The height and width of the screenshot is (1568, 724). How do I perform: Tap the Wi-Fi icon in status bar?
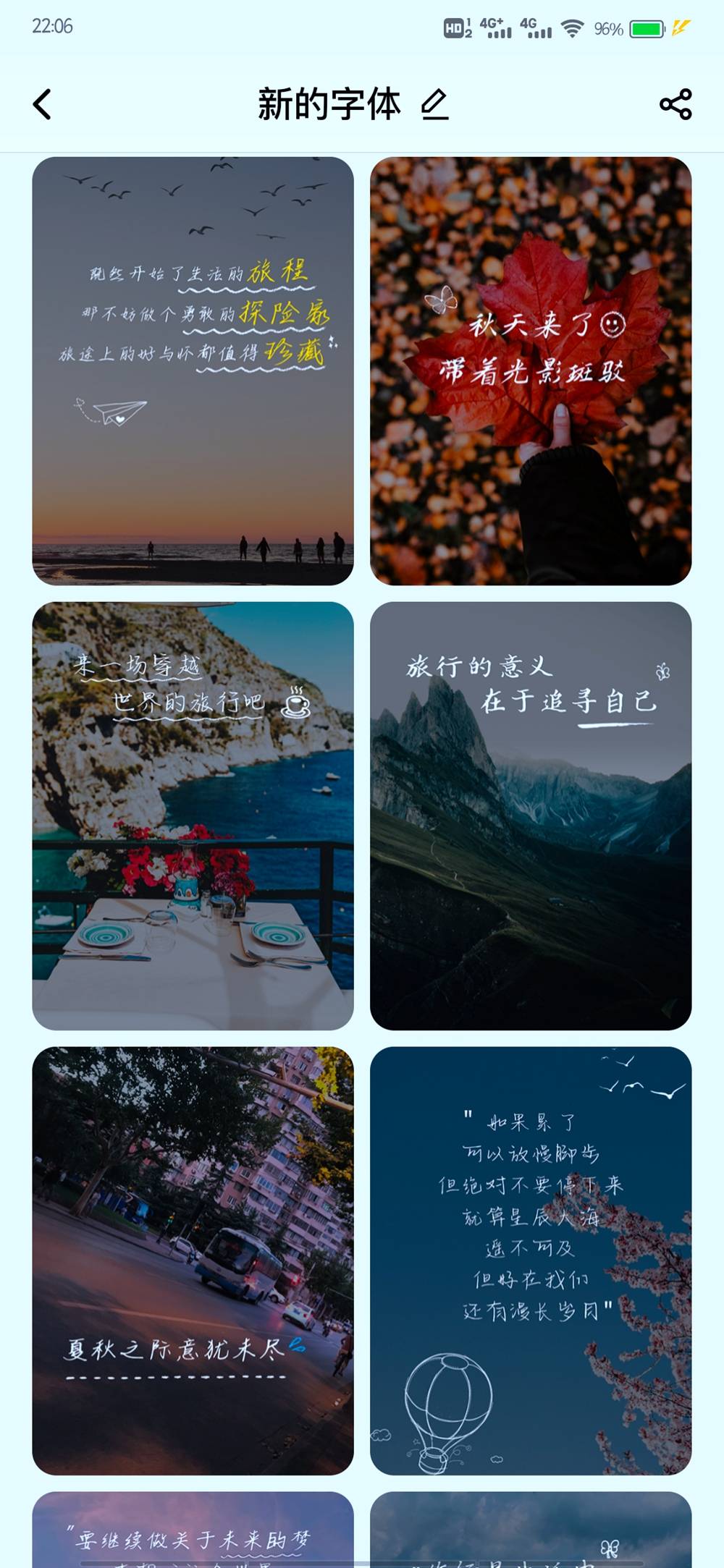571,28
